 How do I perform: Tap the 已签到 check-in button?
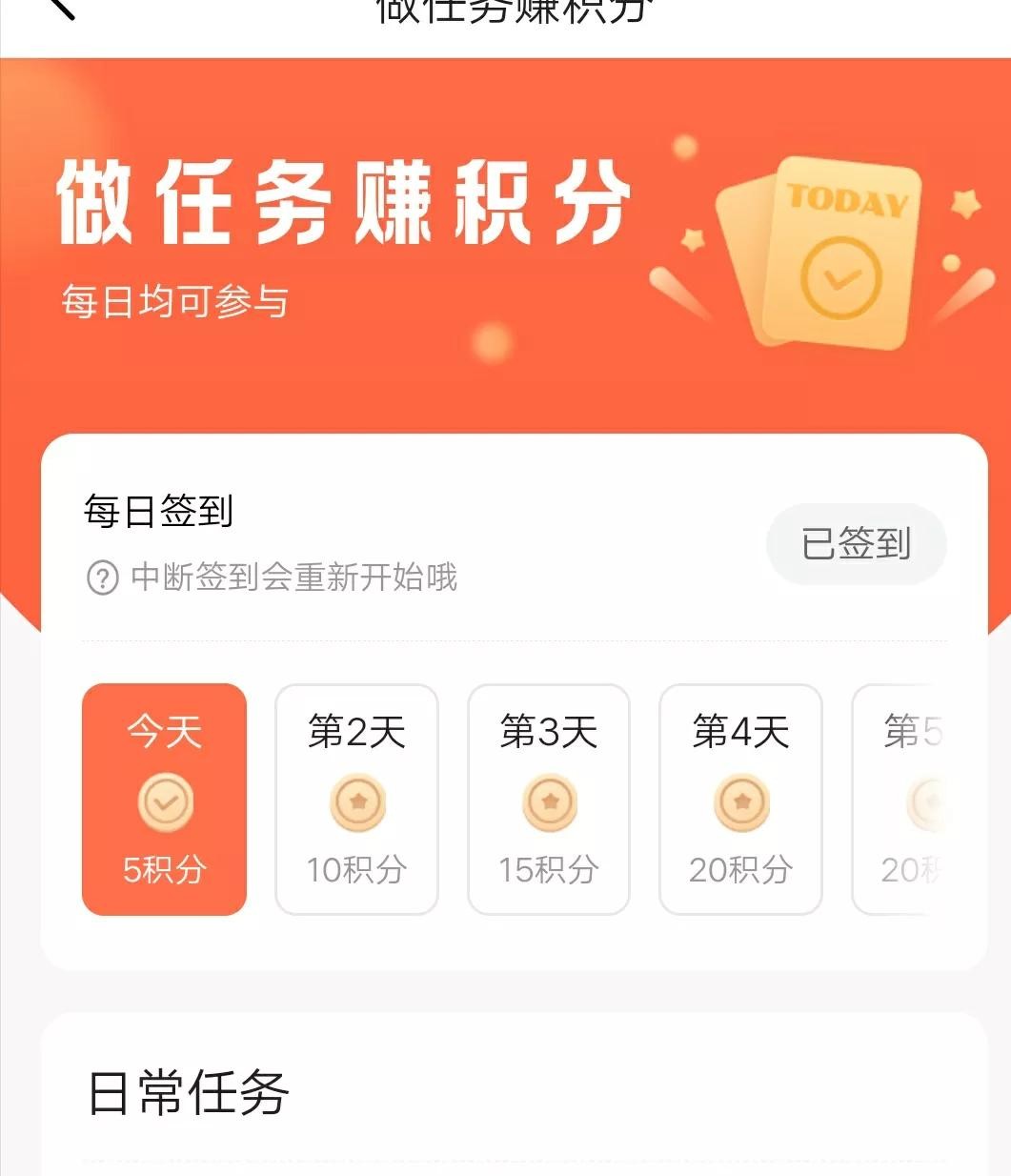[856, 544]
